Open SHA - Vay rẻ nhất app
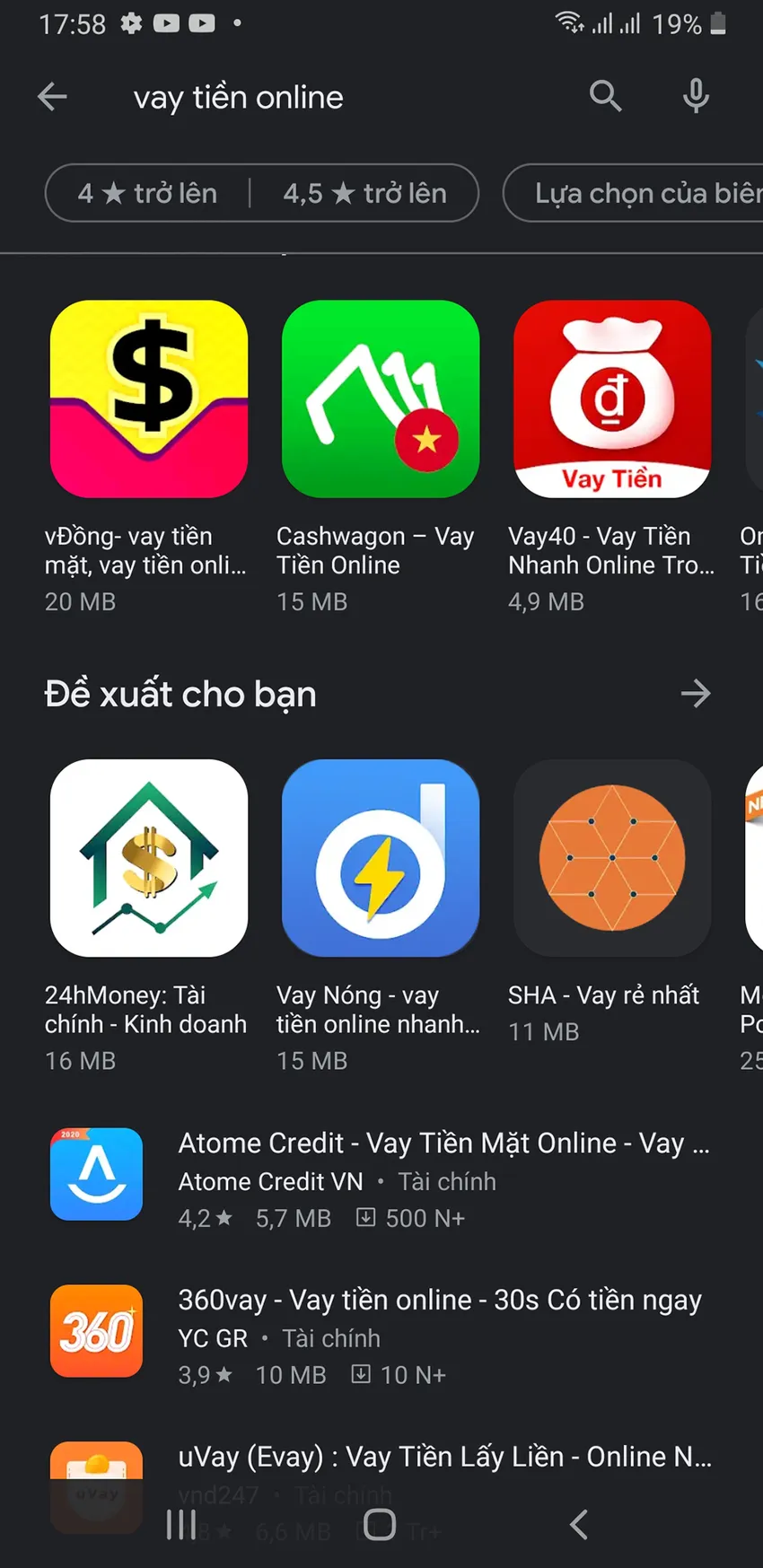This screenshot has width=763, height=1568. coord(612,858)
